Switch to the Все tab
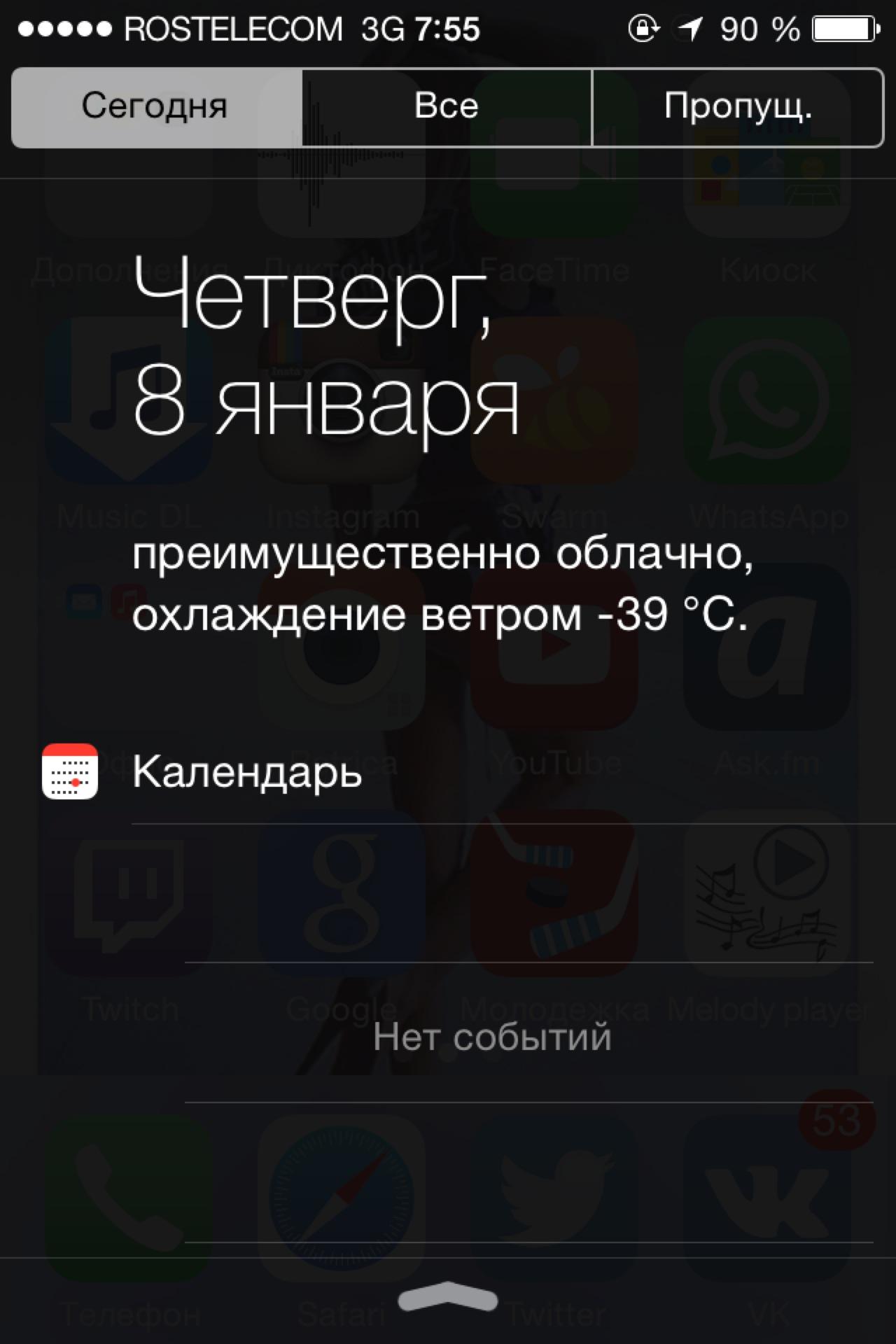The height and width of the screenshot is (1344, 896). pyautogui.click(x=447, y=107)
